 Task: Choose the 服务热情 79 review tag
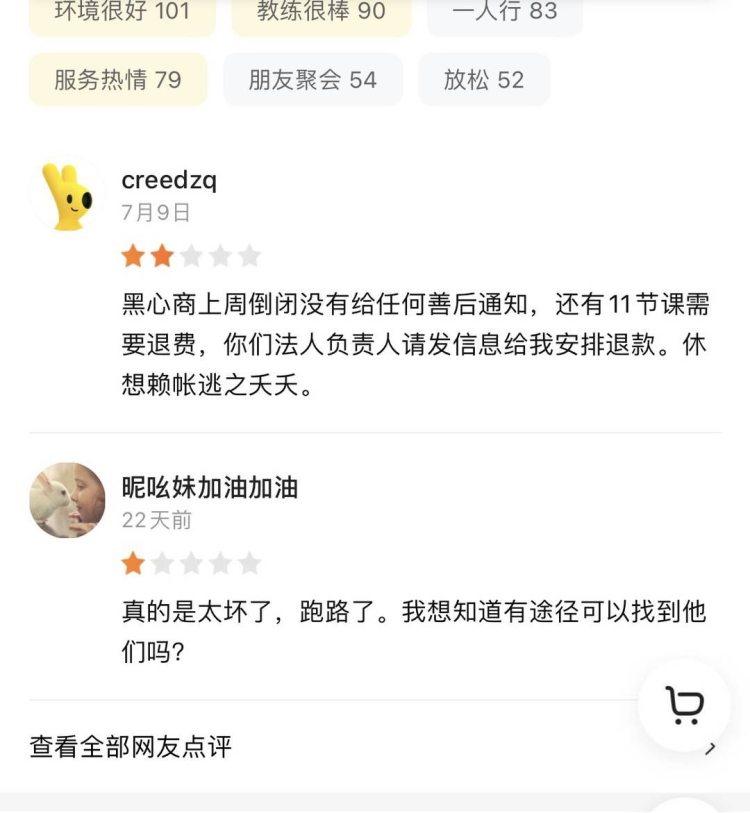coord(117,80)
